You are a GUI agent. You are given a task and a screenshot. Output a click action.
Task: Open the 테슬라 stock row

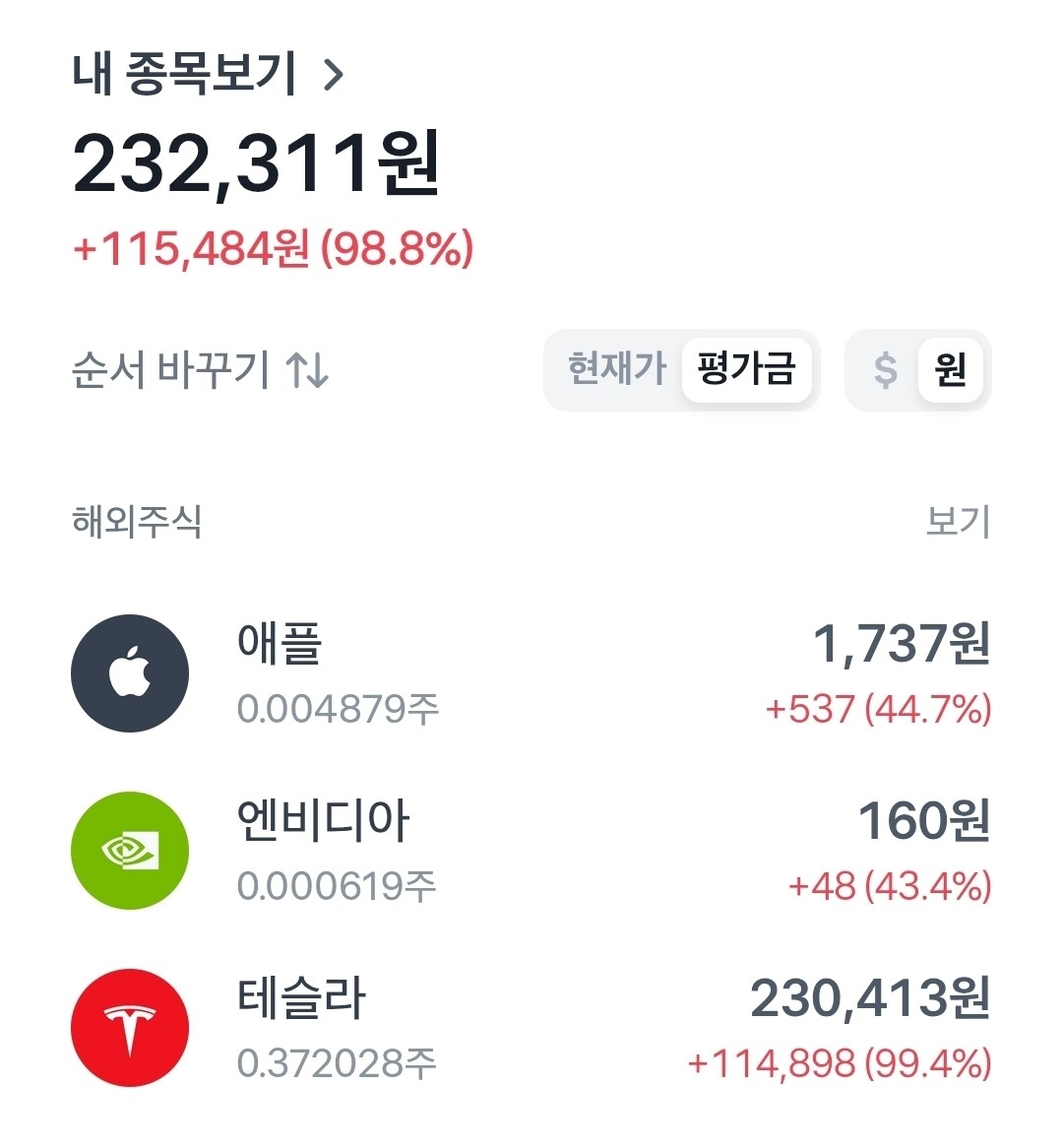pos(531,1028)
